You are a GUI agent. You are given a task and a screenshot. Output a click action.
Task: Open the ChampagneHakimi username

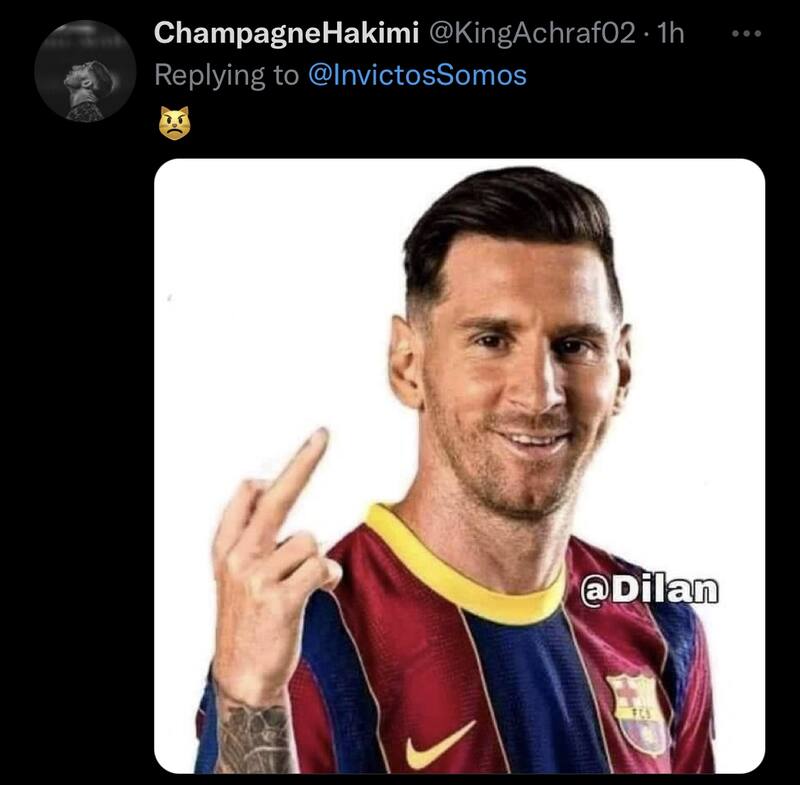click(286, 33)
